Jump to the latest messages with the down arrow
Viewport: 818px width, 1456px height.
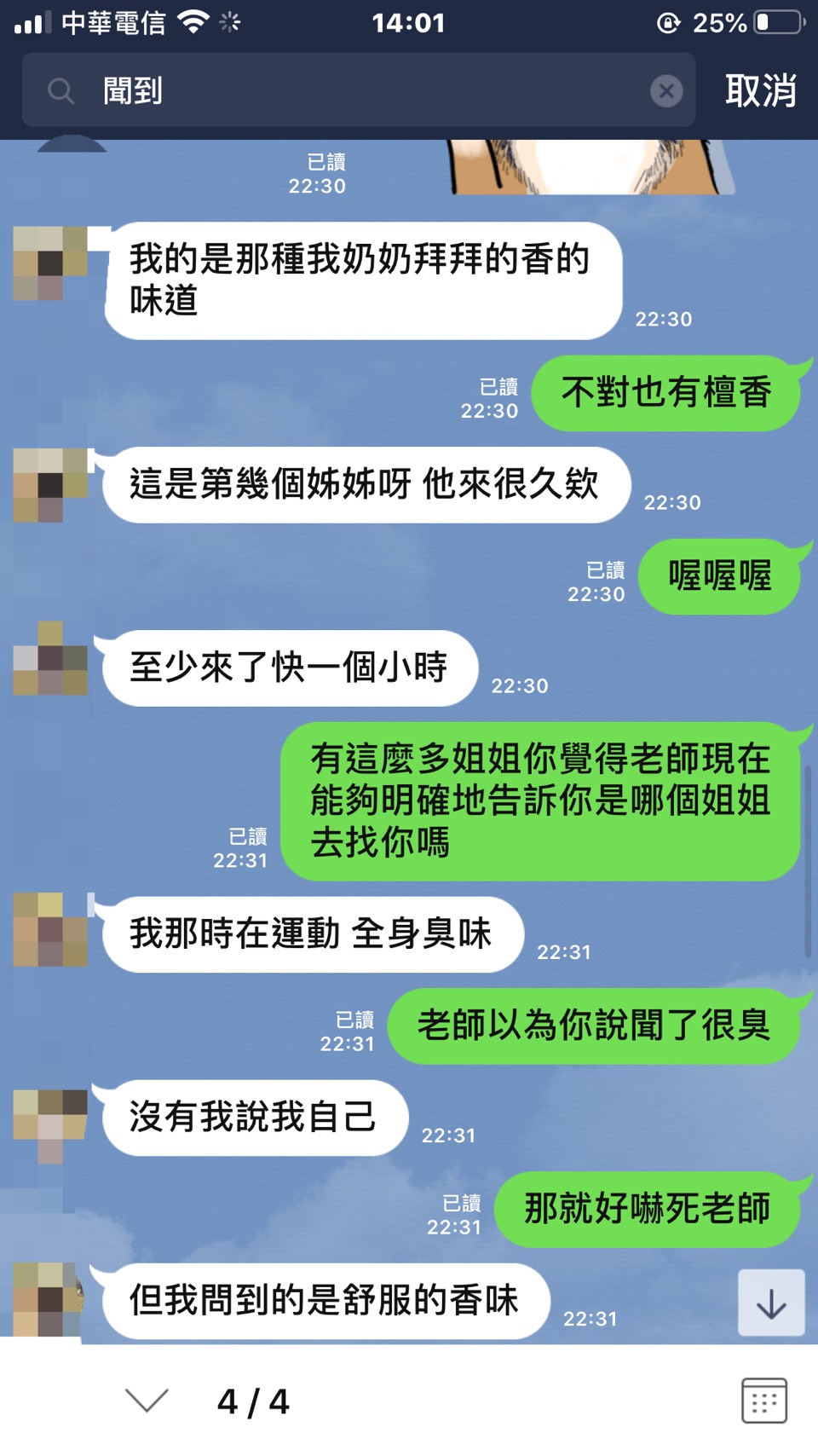pyautogui.click(x=770, y=1303)
